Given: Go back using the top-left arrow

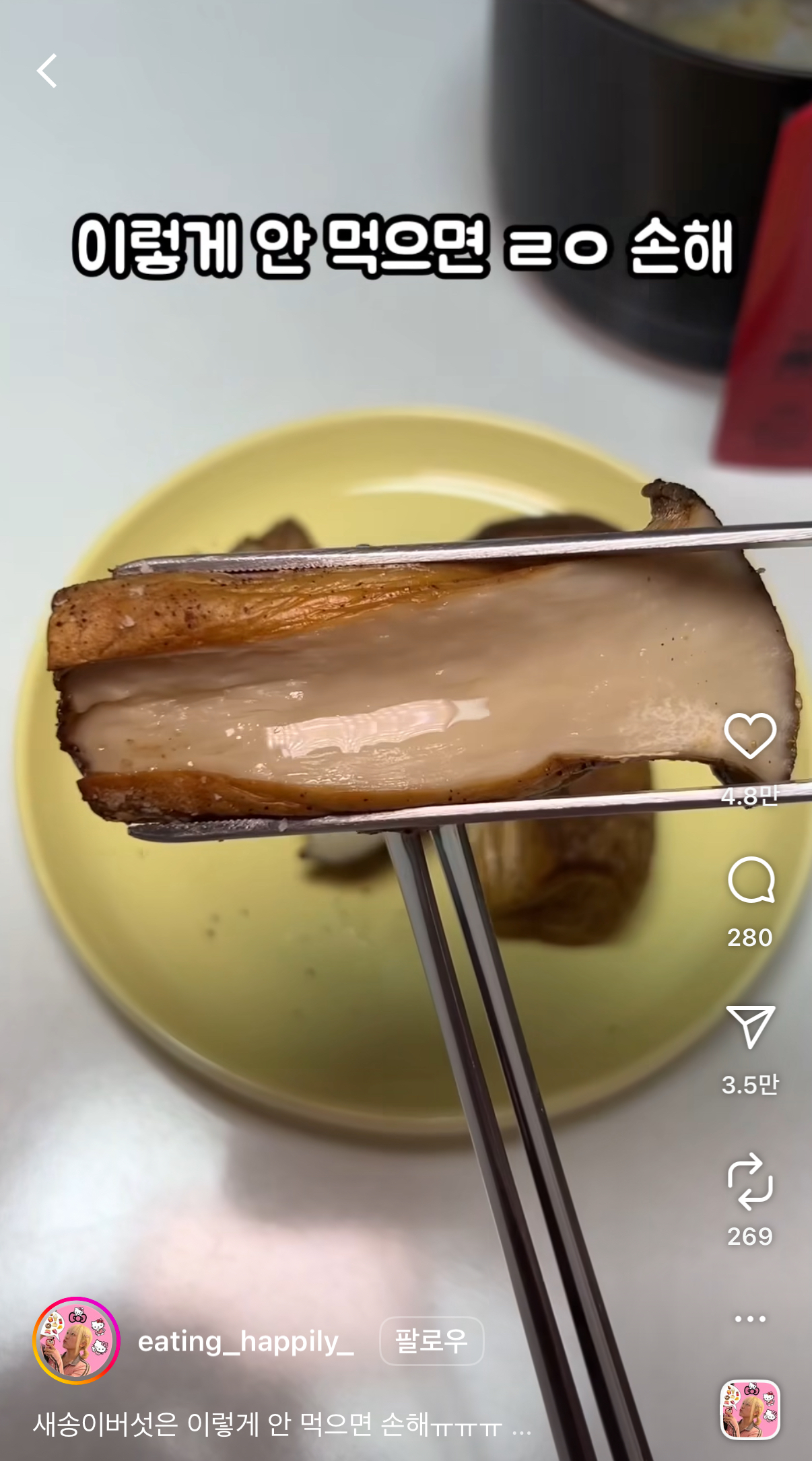Looking at the screenshot, I should (47, 71).
